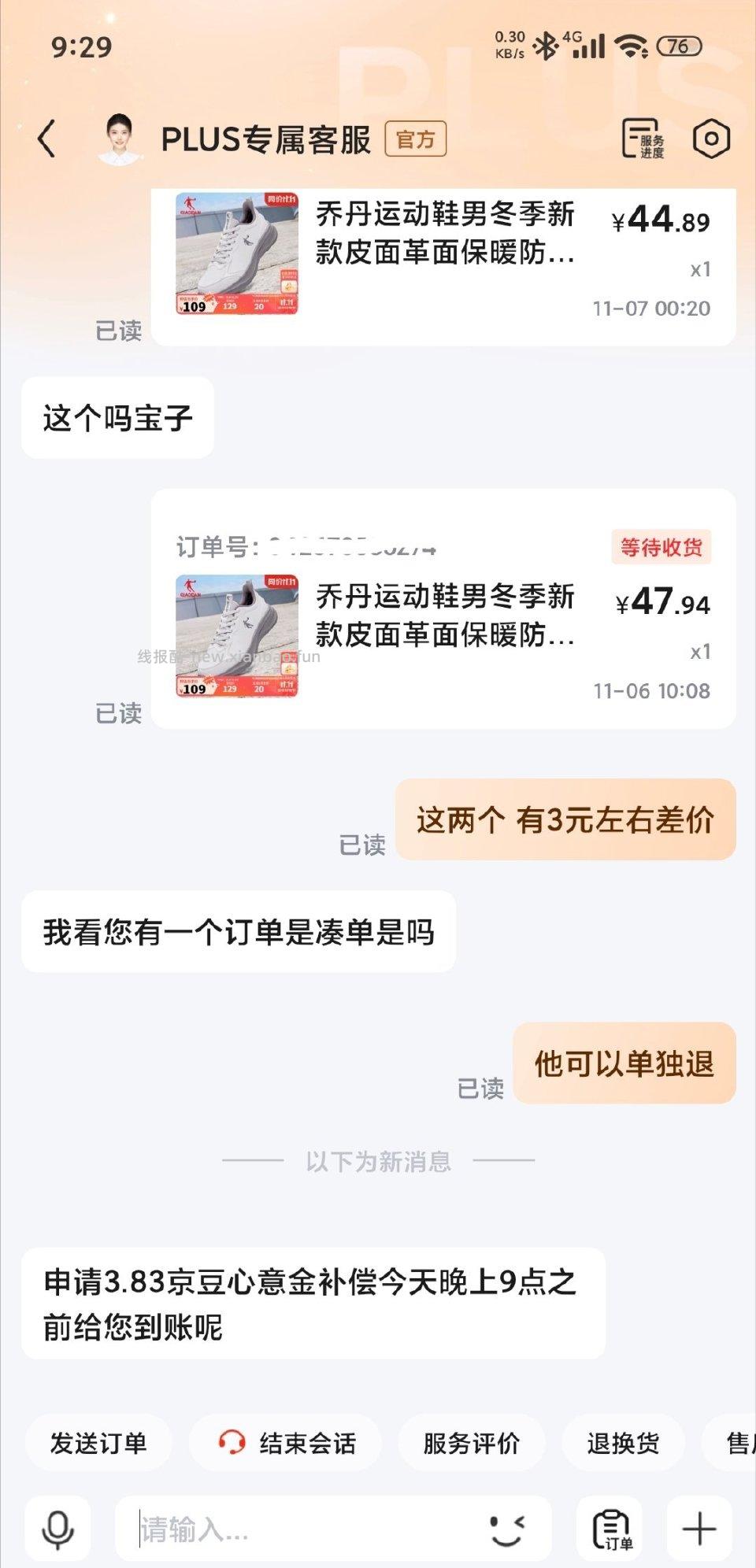
Task: Tap the plus icon to add attachments
Action: (x=699, y=1529)
